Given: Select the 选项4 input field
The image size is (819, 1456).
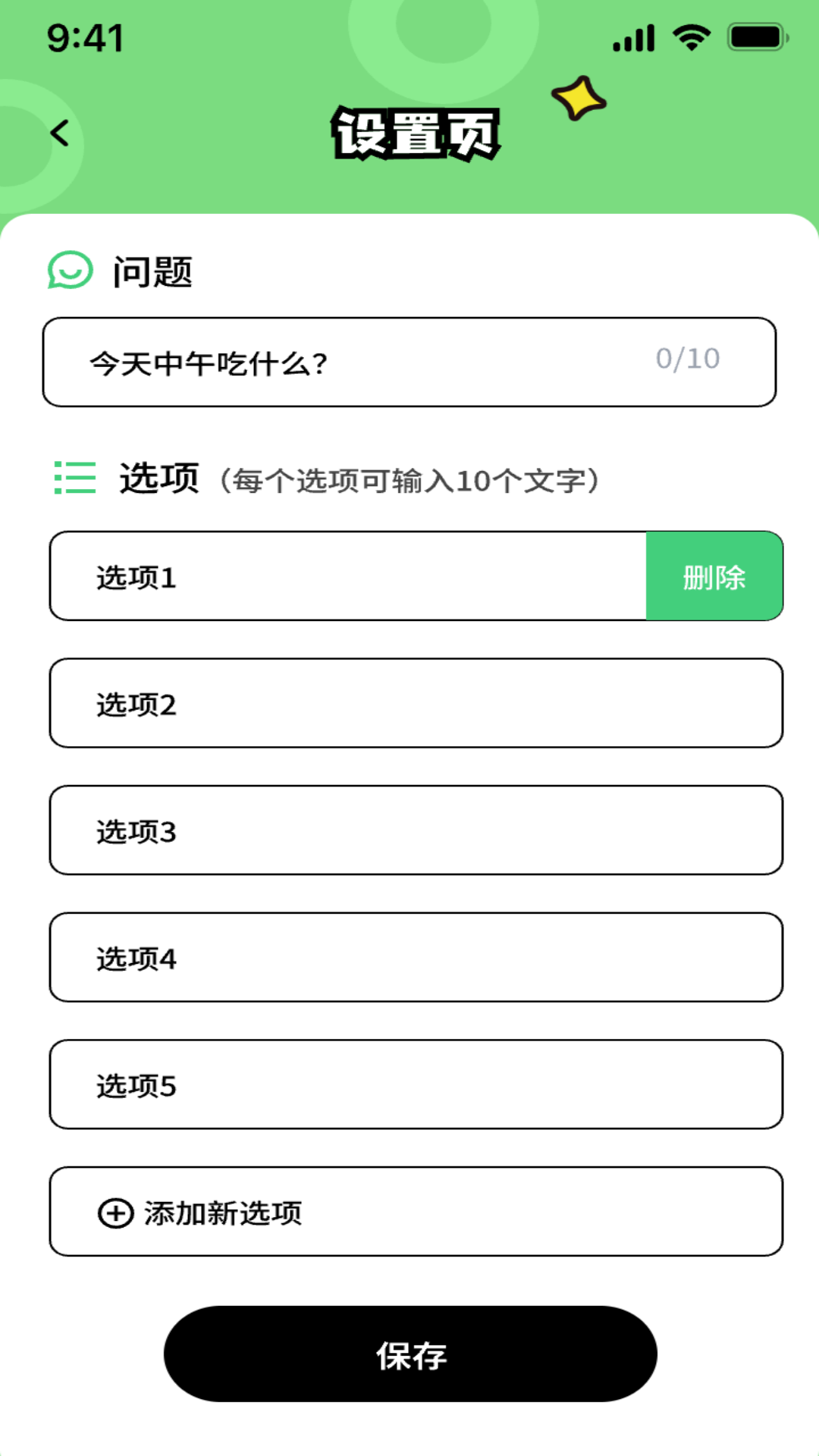Looking at the screenshot, I should (x=416, y=958).
